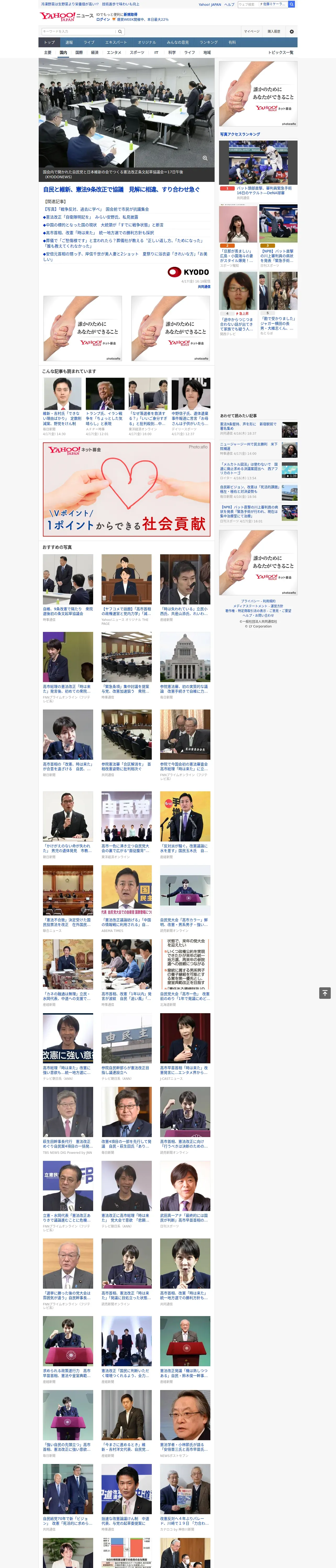This screenshot has height=1568, width=336.
Task: Open 購入履歴
Action: pyautogui.click(x=274, y=32)
